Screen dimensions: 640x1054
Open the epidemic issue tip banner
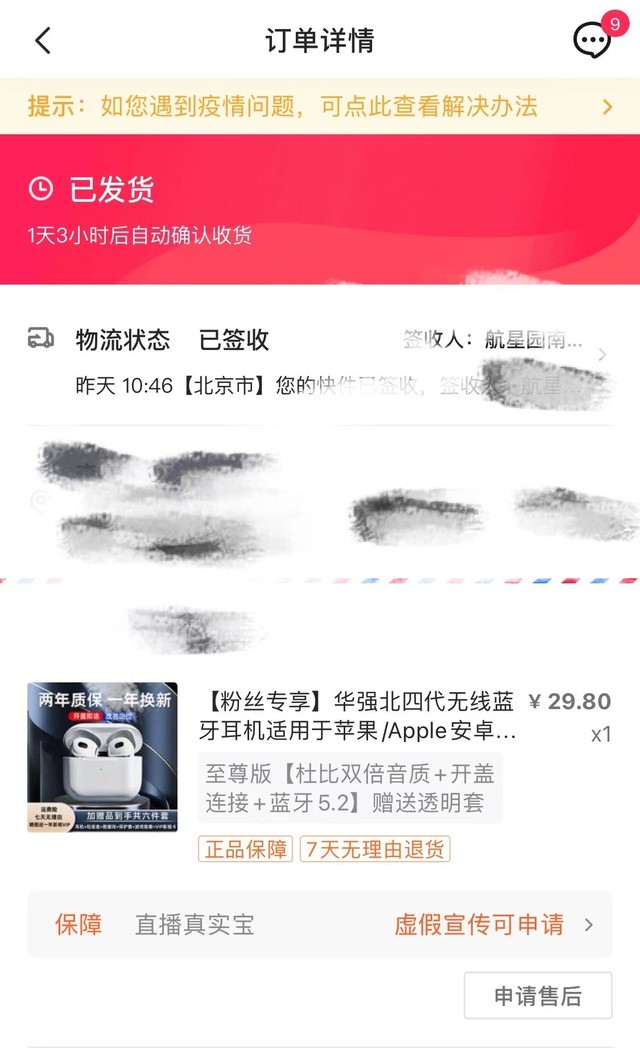(320, 106)
